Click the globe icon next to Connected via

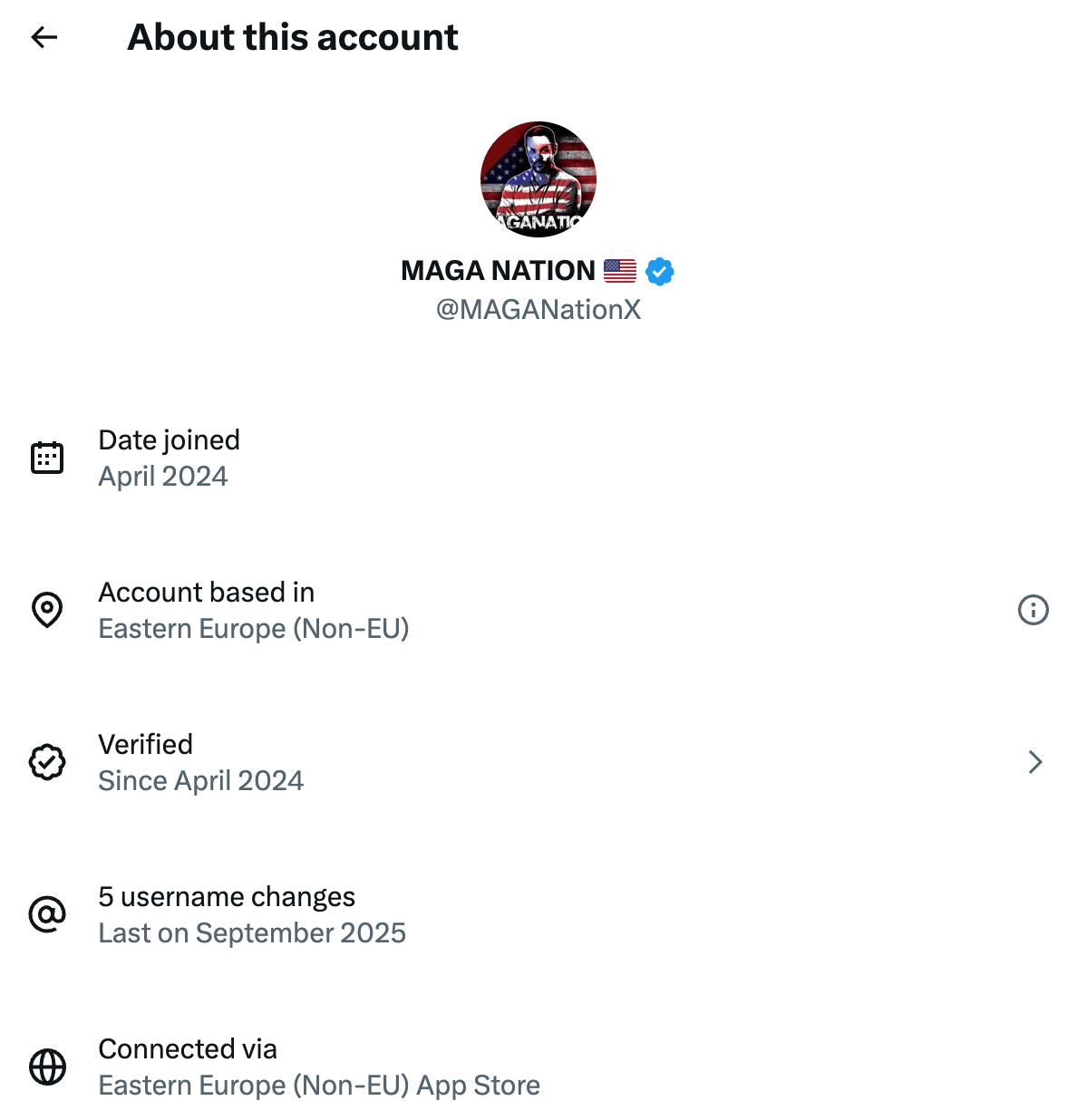[48, 1066]
